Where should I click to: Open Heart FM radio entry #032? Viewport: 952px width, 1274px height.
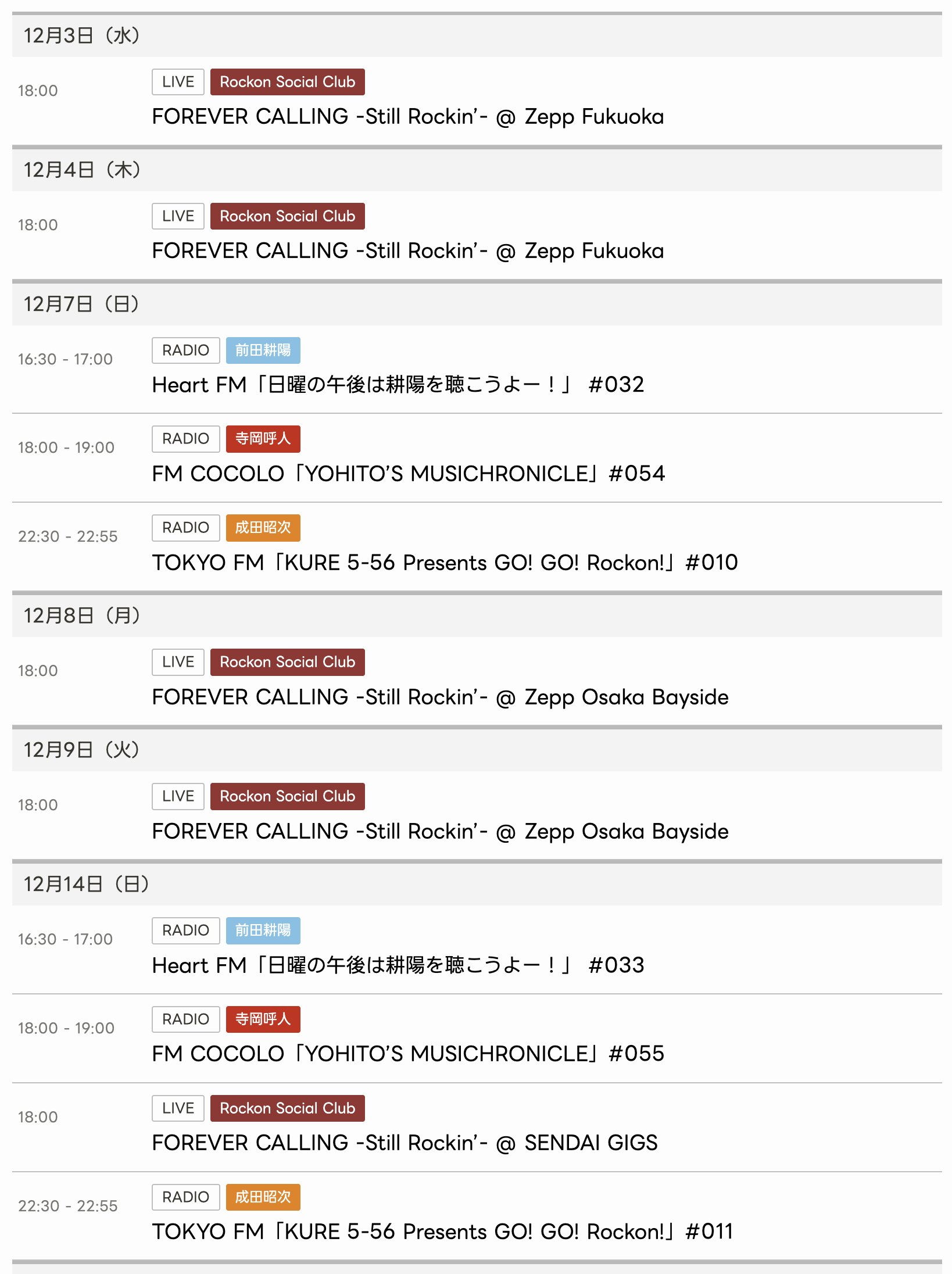(x=398, y=385)
